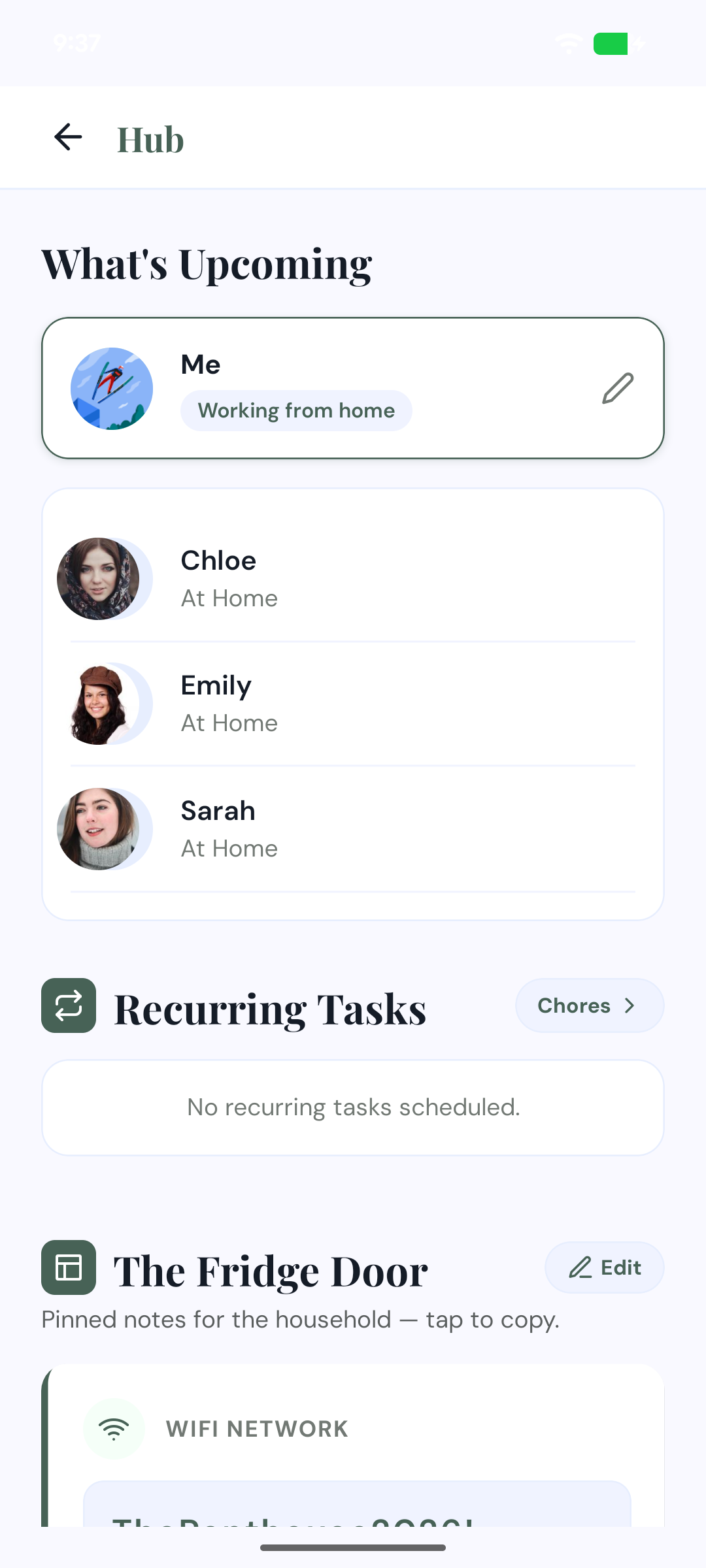The image size is (706, 1568).
Task: Go back using the arrow icon
Action: 68,137
